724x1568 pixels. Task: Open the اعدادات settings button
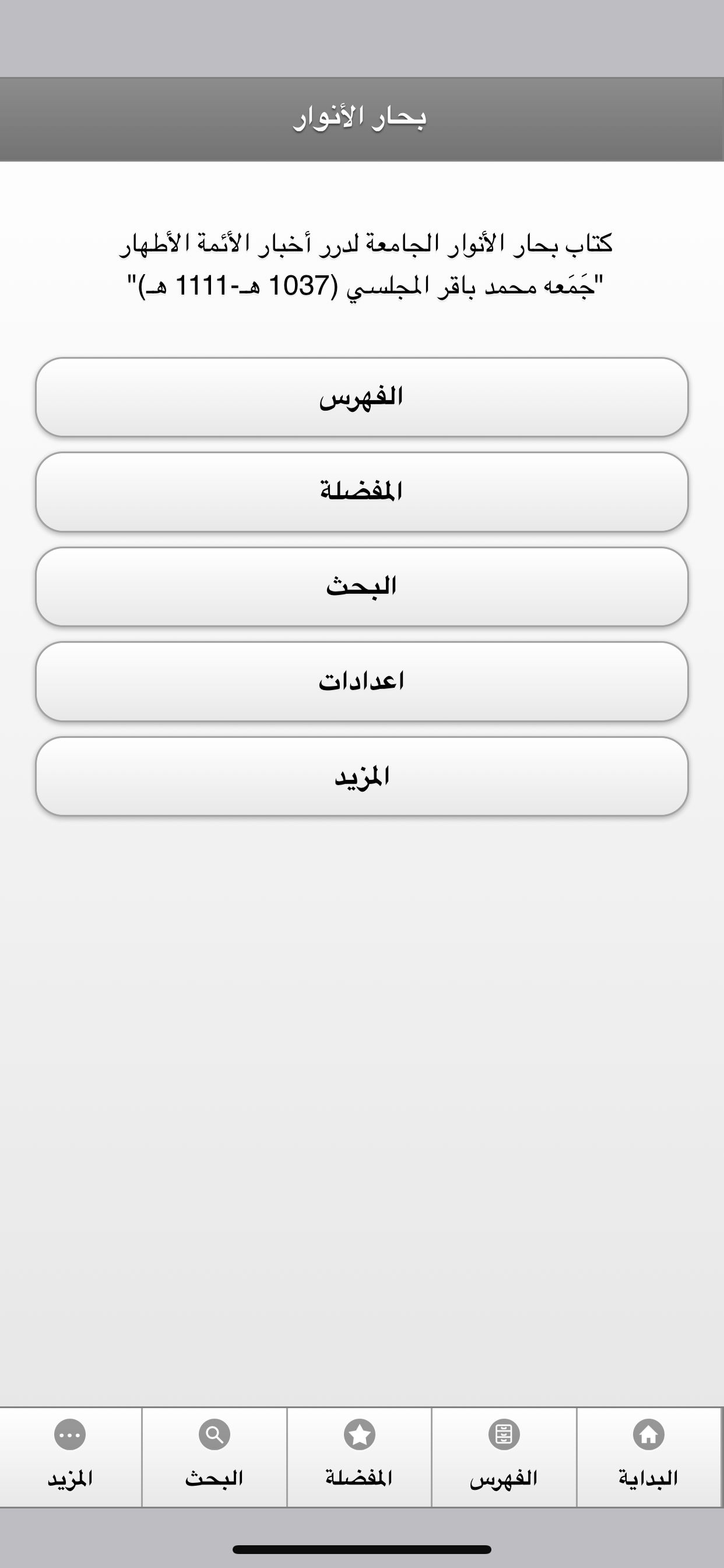[361, 682]
